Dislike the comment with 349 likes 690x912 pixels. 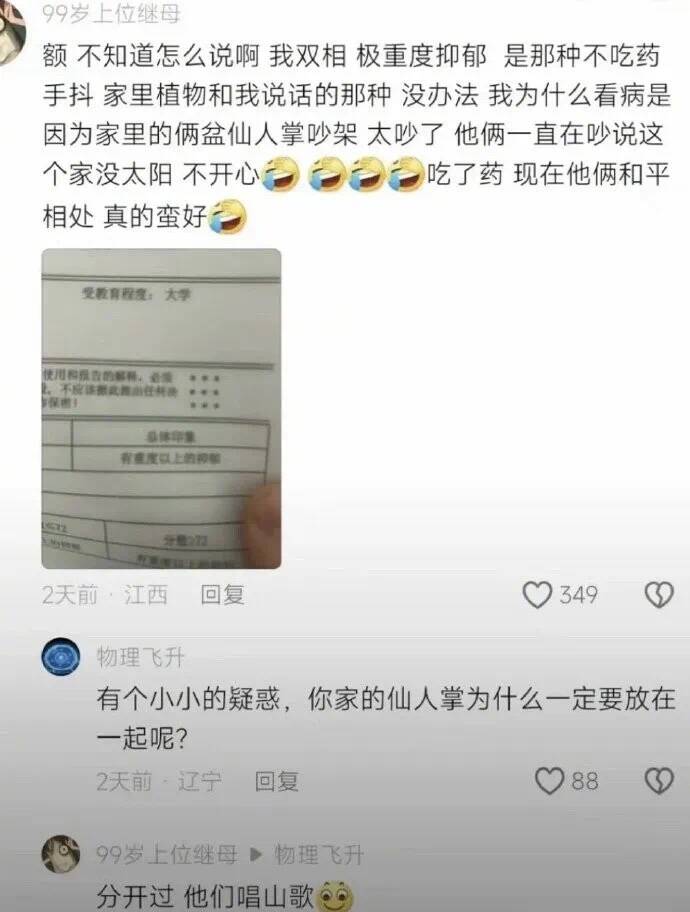click(x=658, y=595)
